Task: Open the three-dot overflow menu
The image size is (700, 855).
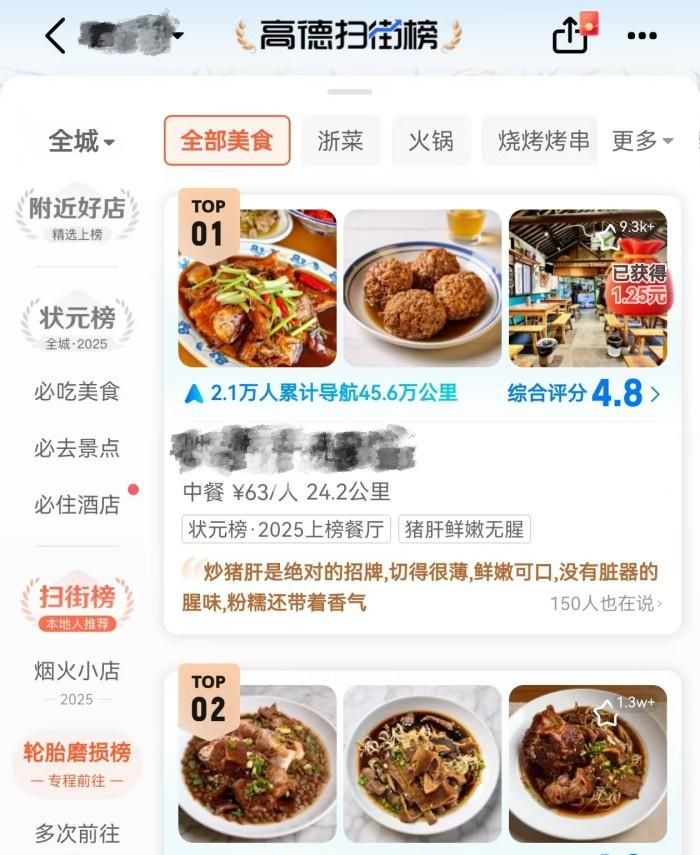Action: pyautogui.click(x=641, y=36)
